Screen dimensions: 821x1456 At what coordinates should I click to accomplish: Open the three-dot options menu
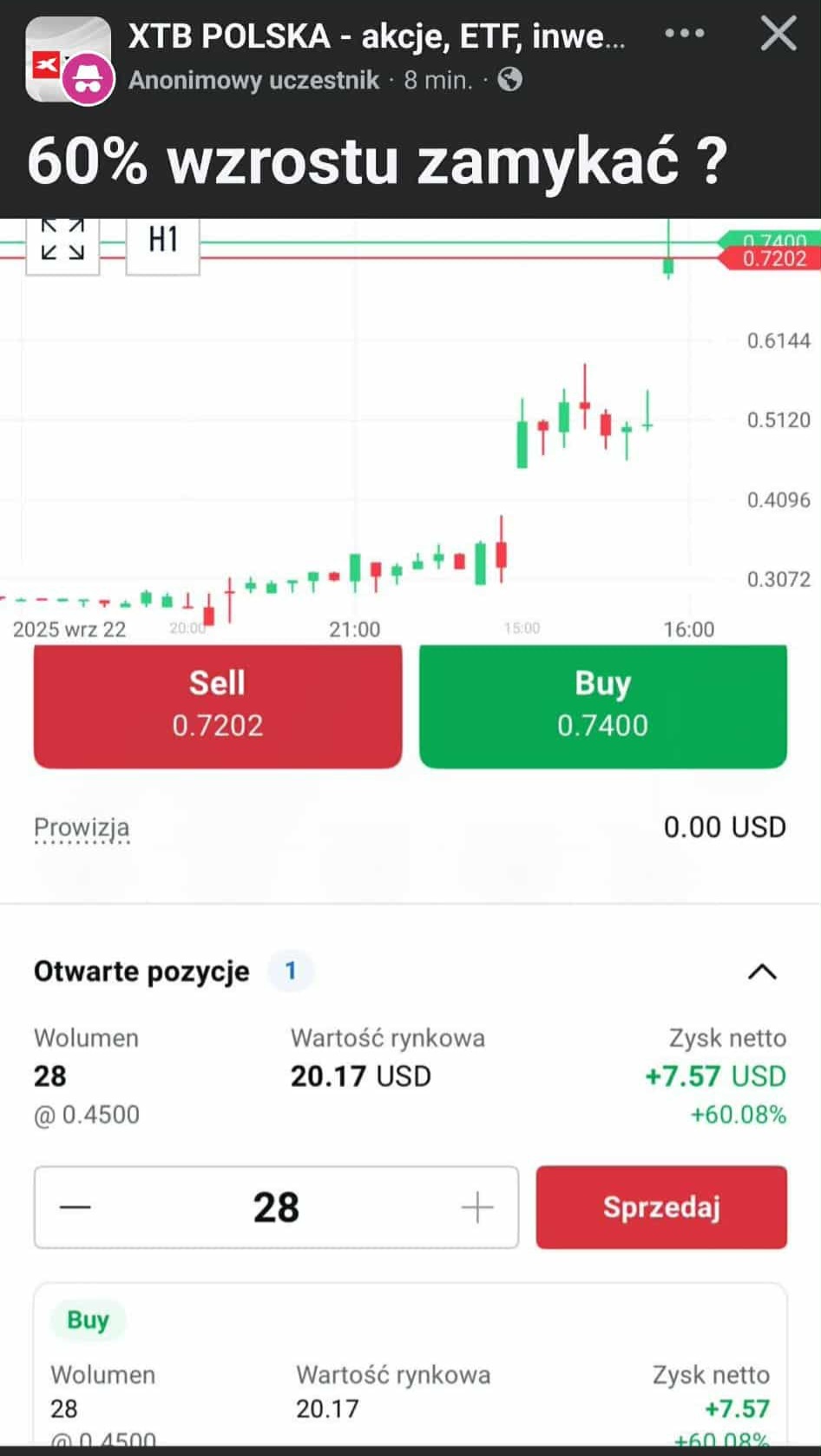click(x=685, y=34)
